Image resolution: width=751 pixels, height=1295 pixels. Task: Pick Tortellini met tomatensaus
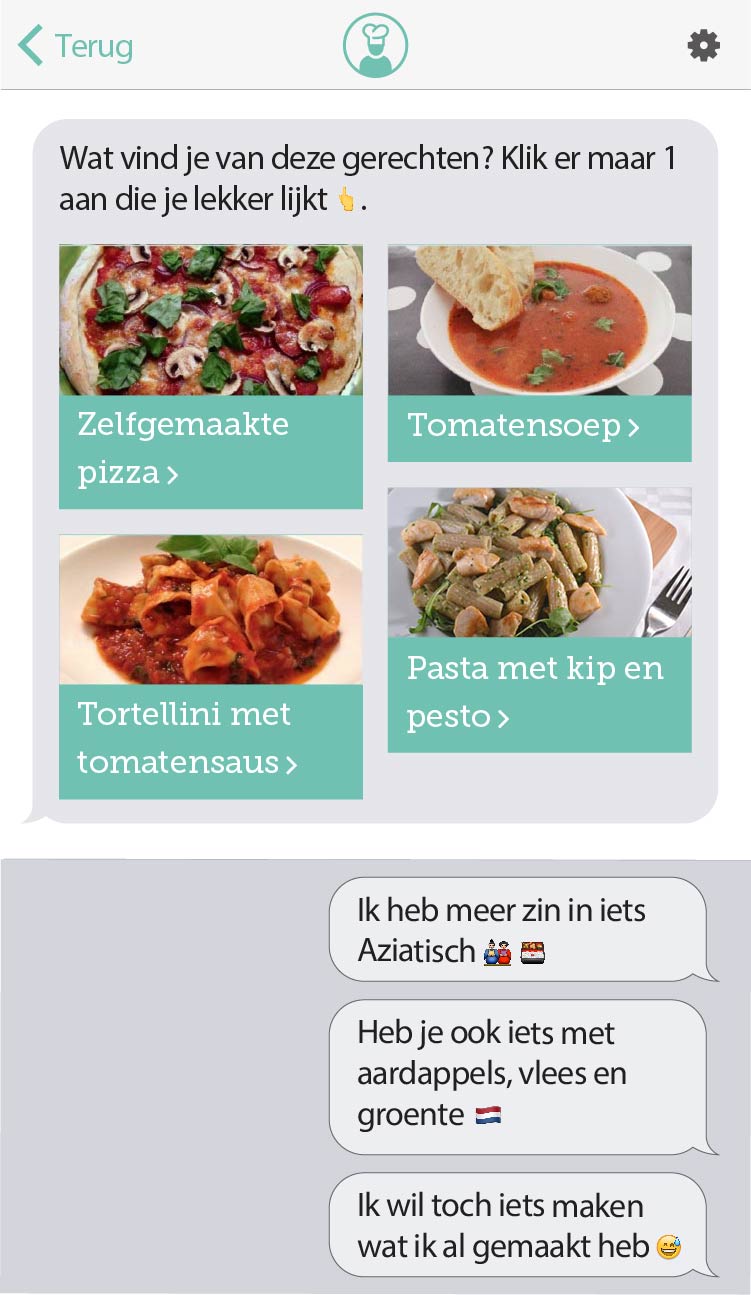tap(211, 667)
